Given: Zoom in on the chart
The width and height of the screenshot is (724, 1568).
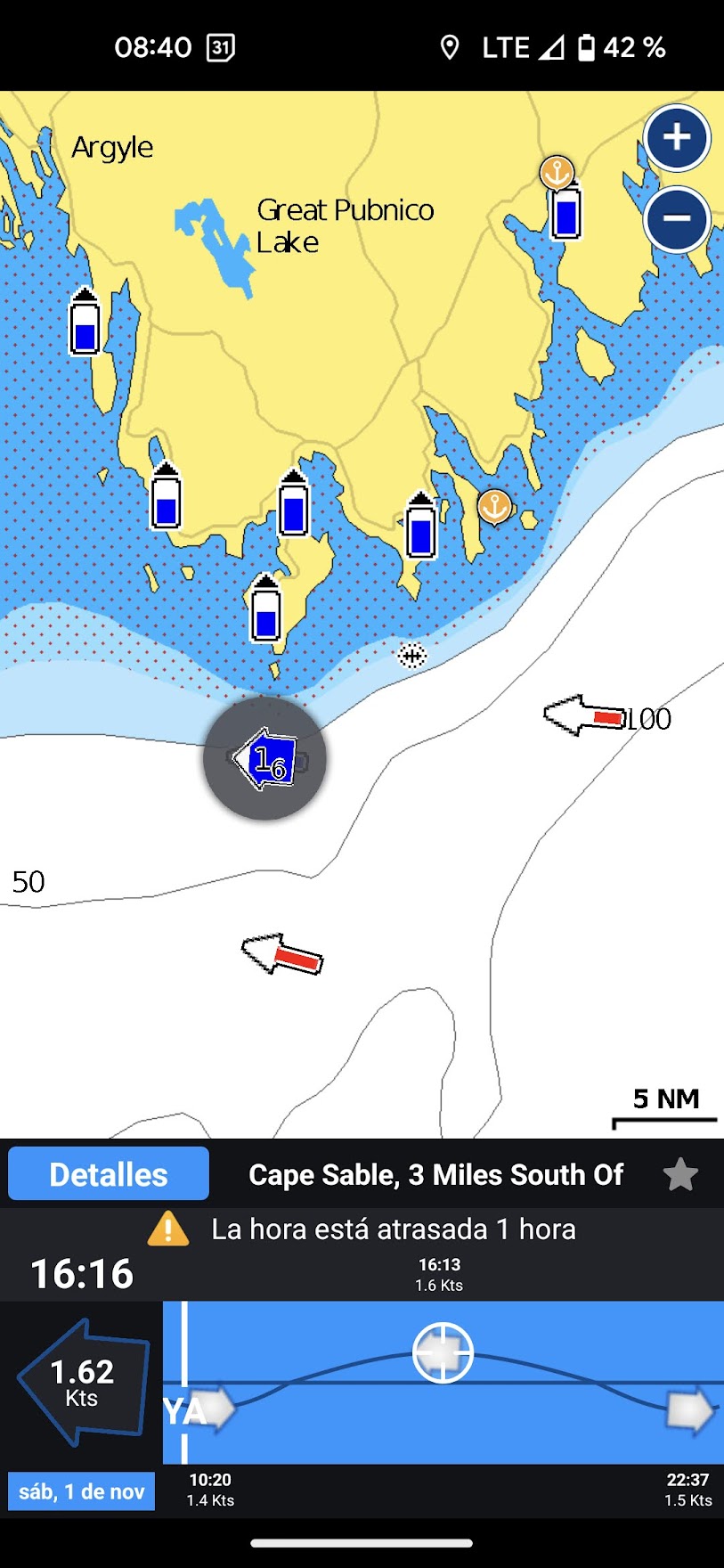Looking at the screenshot, I should (677, 138).
